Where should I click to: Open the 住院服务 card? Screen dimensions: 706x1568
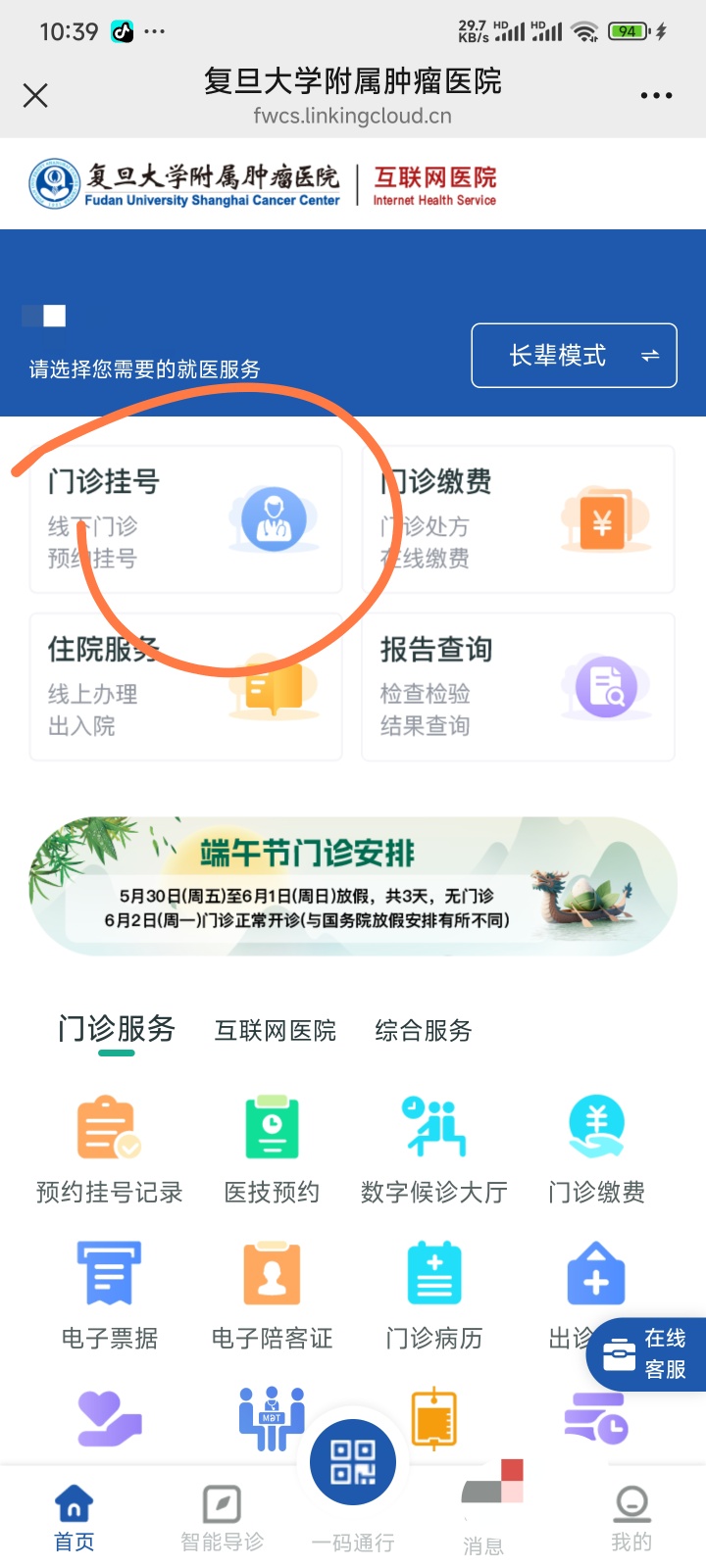186,687
